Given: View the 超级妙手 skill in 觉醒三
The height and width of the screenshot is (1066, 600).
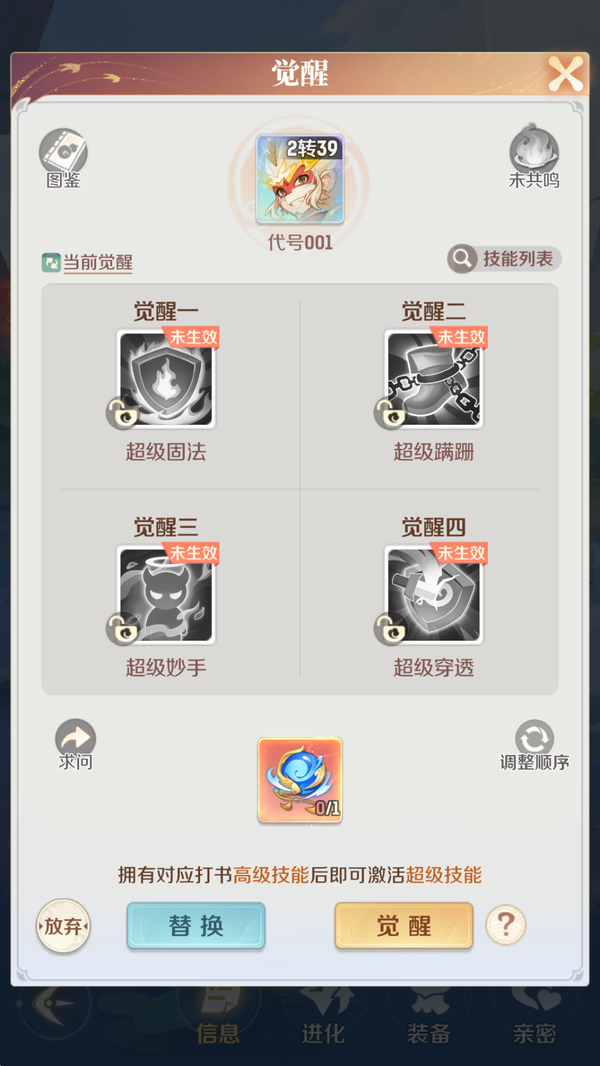Looking at the screenshot, I should (x=166, y=595).
